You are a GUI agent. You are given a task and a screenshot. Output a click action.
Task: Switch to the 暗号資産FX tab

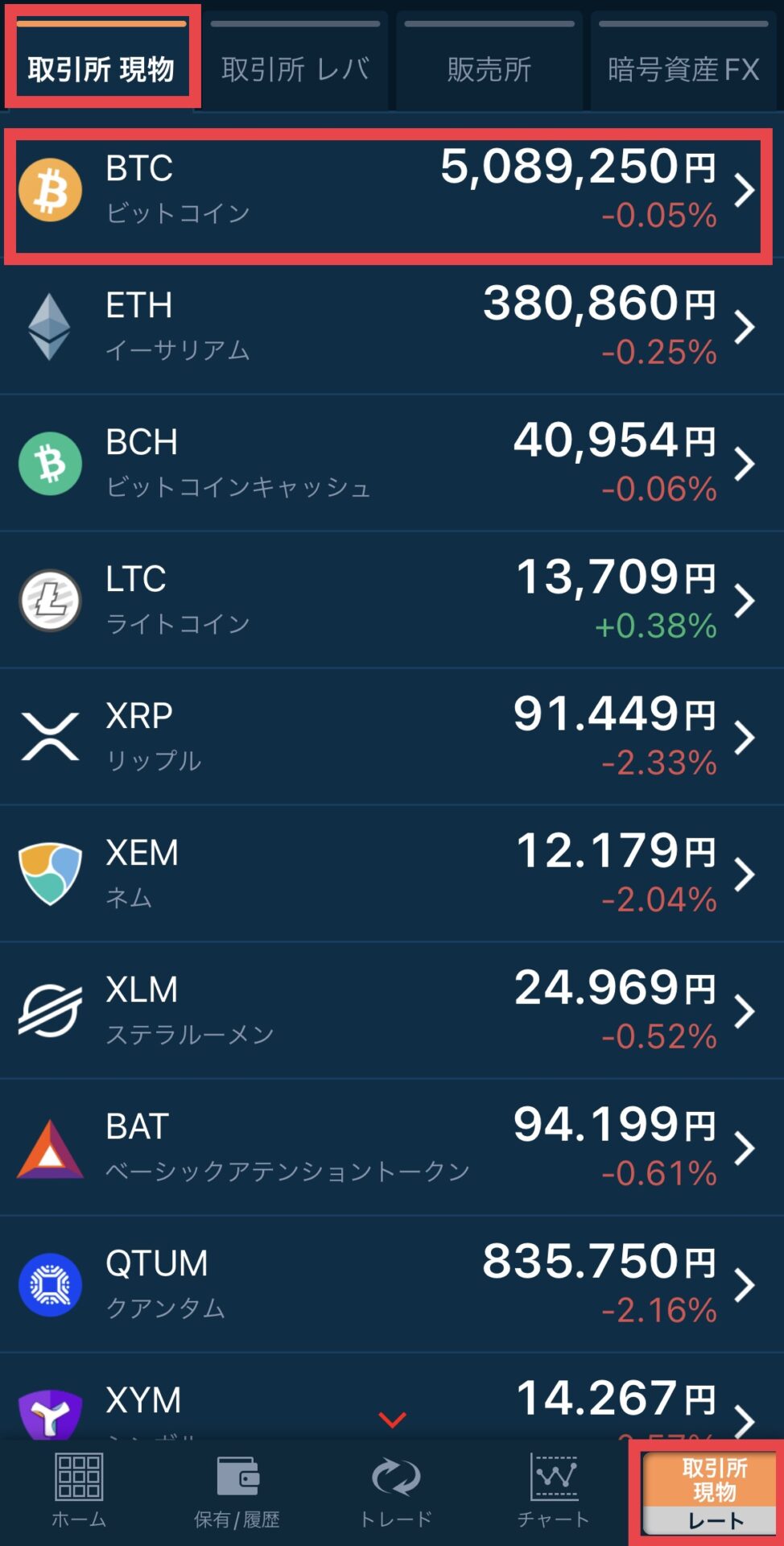click(x=683, y=61)
